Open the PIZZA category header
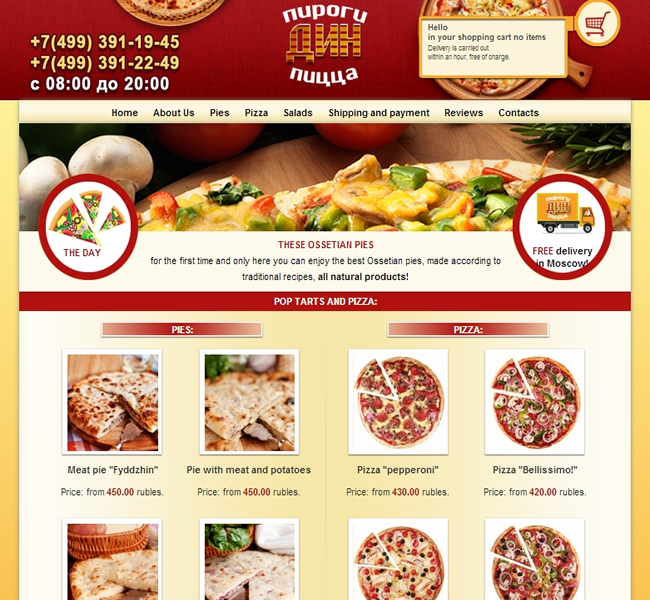The width and height of the screenshot is (650, 600). (x=468, y=329)
